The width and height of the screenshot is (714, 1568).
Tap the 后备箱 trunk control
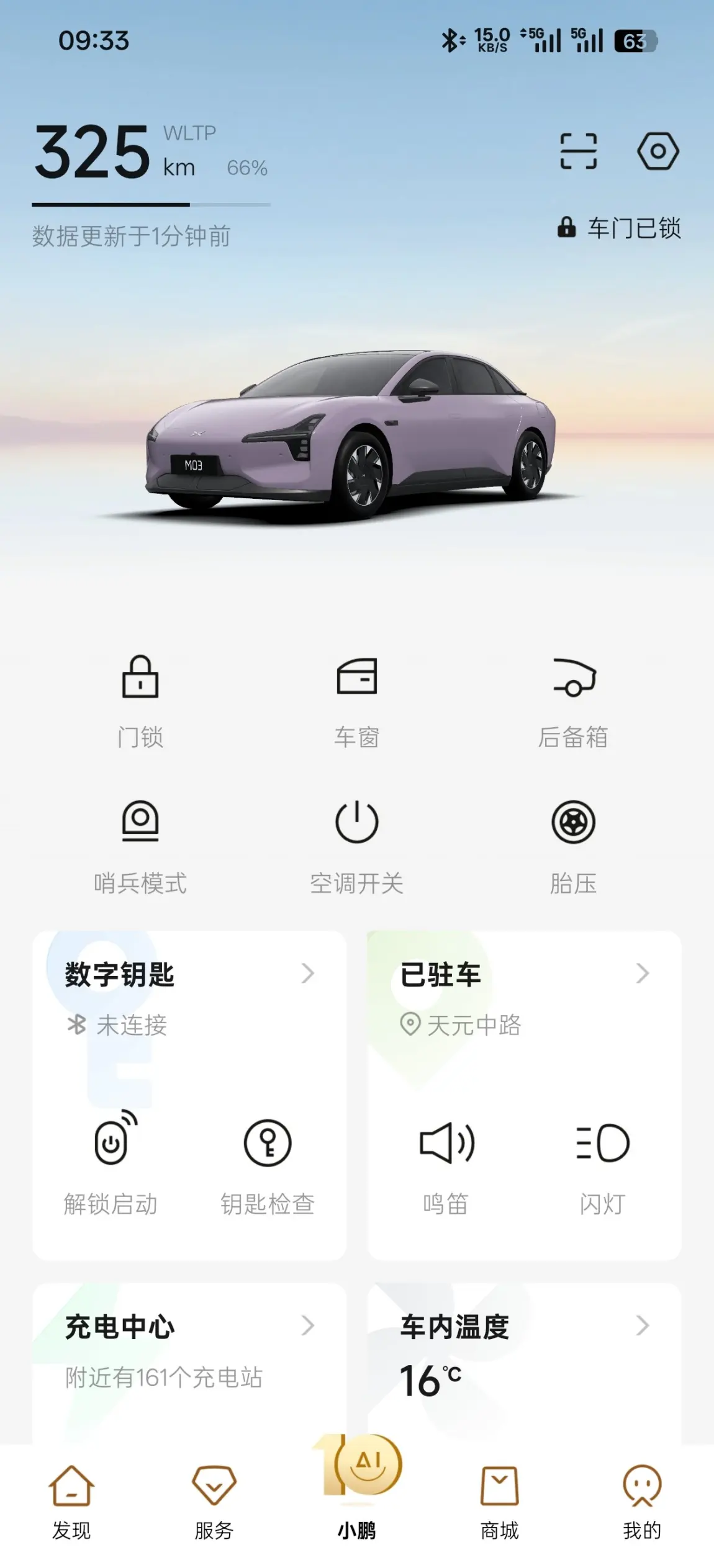tap(573, 700)
